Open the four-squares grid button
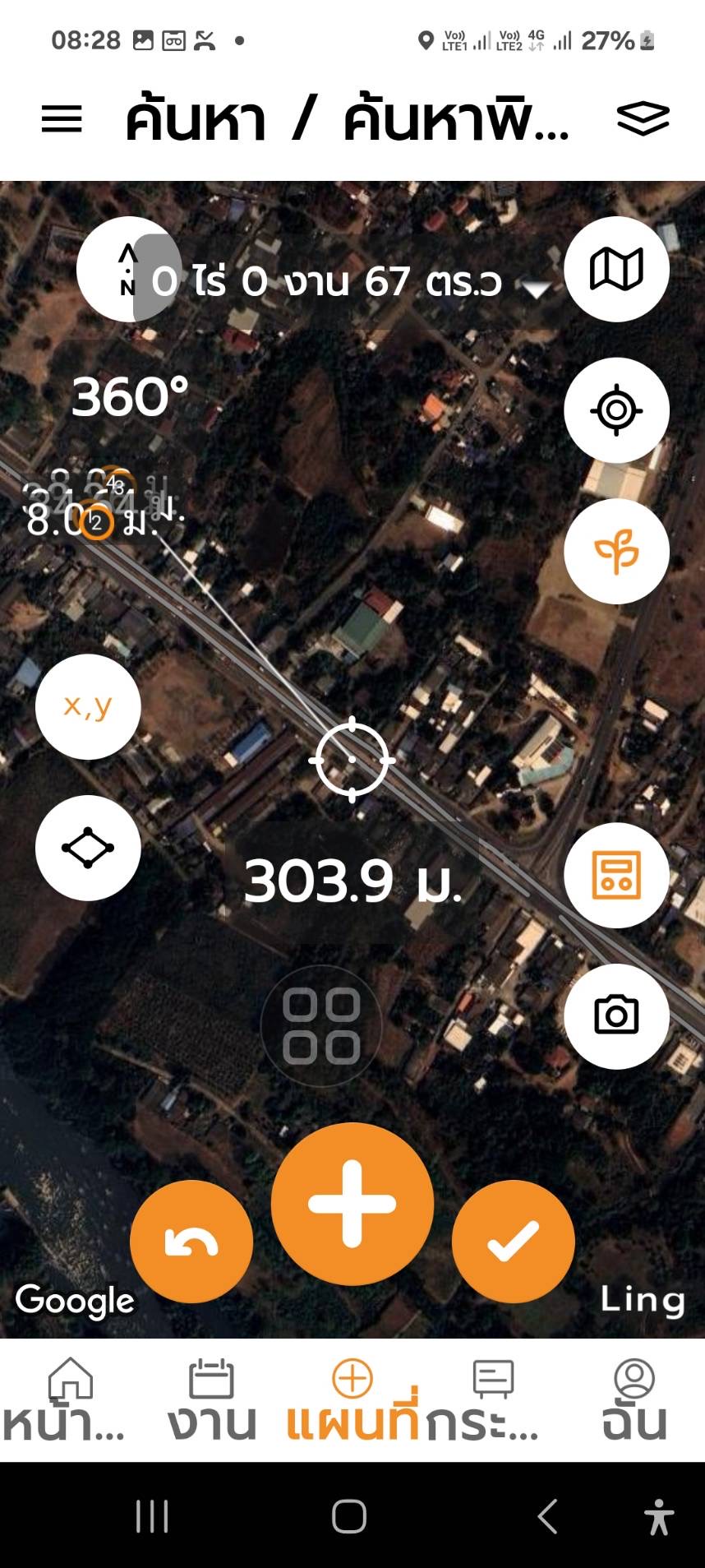Image resolution: width=705 pixels, height=1568 pixels. pyautogui.click(x=321, y=1026)
